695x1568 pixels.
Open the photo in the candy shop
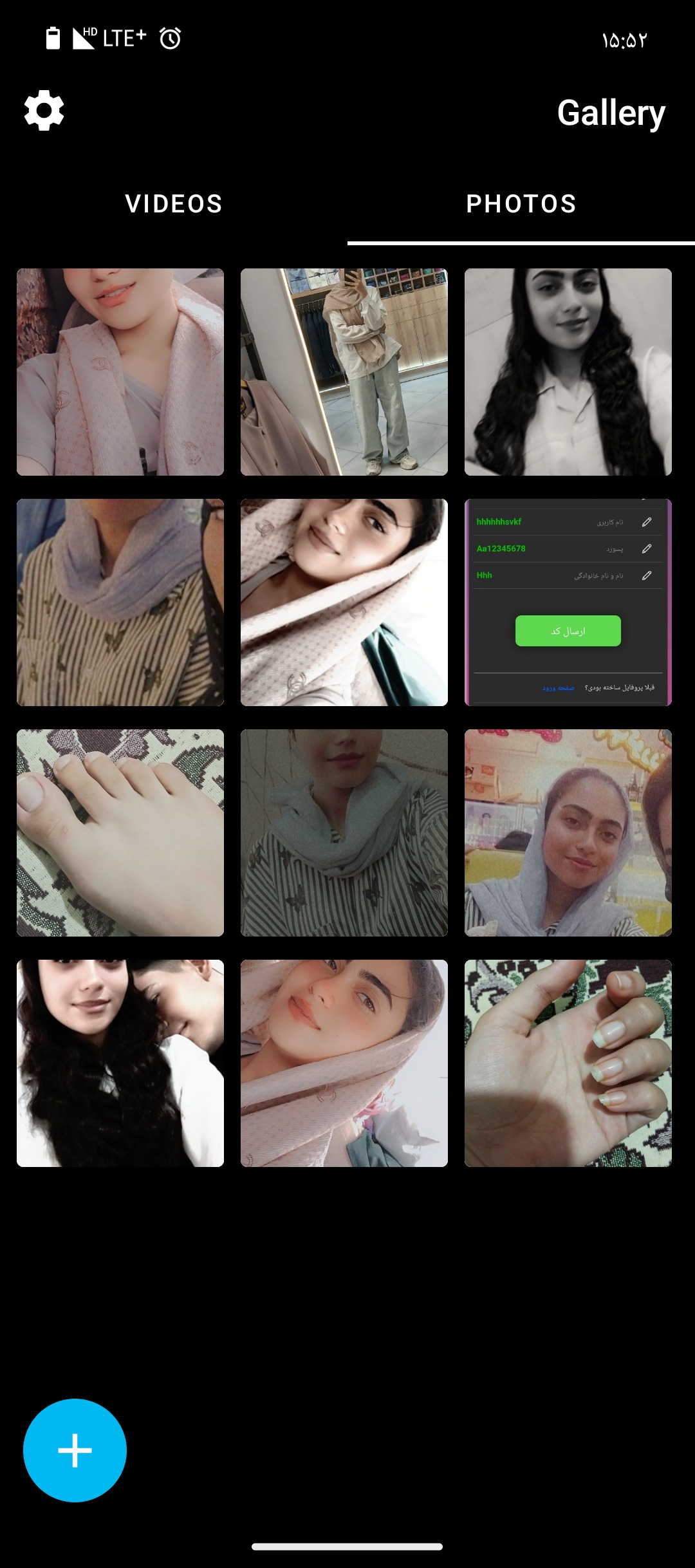[568, 833]
